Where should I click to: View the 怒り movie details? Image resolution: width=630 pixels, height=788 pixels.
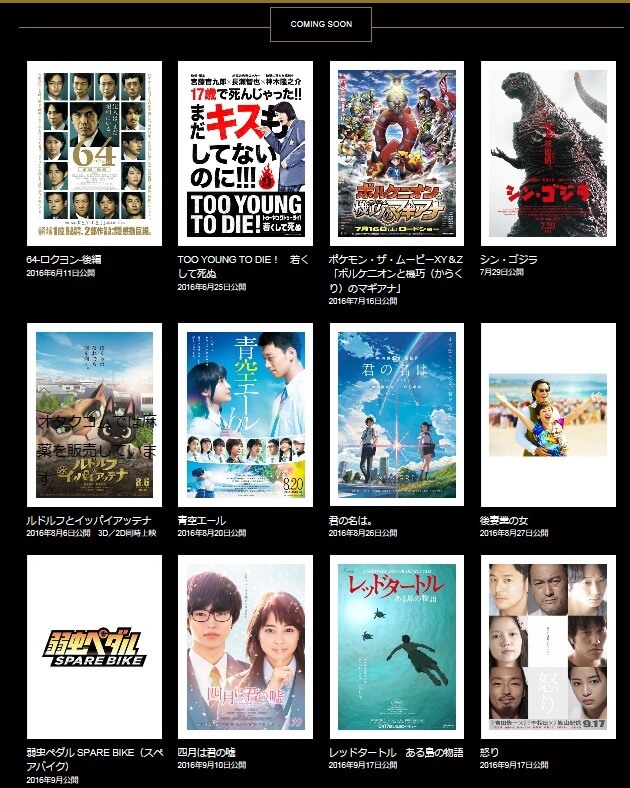(548, 647)
